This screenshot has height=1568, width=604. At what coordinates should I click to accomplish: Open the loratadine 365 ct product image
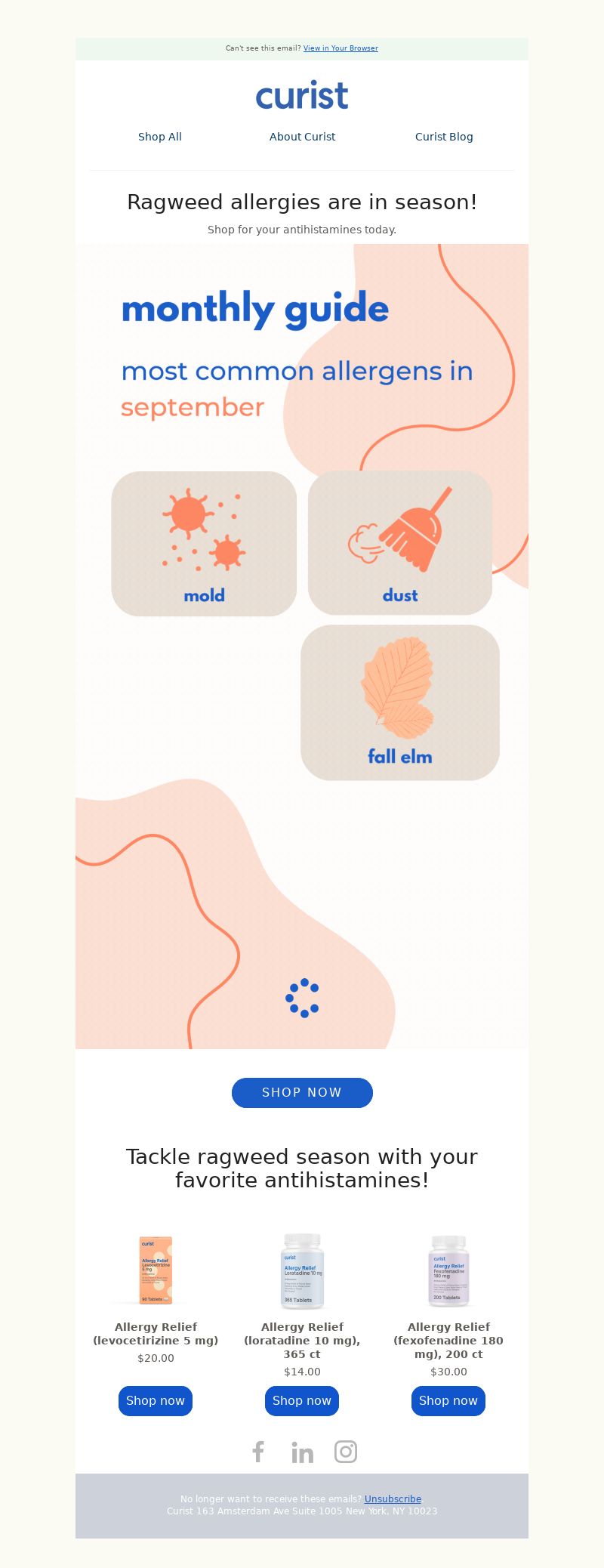coord(302,1270)
